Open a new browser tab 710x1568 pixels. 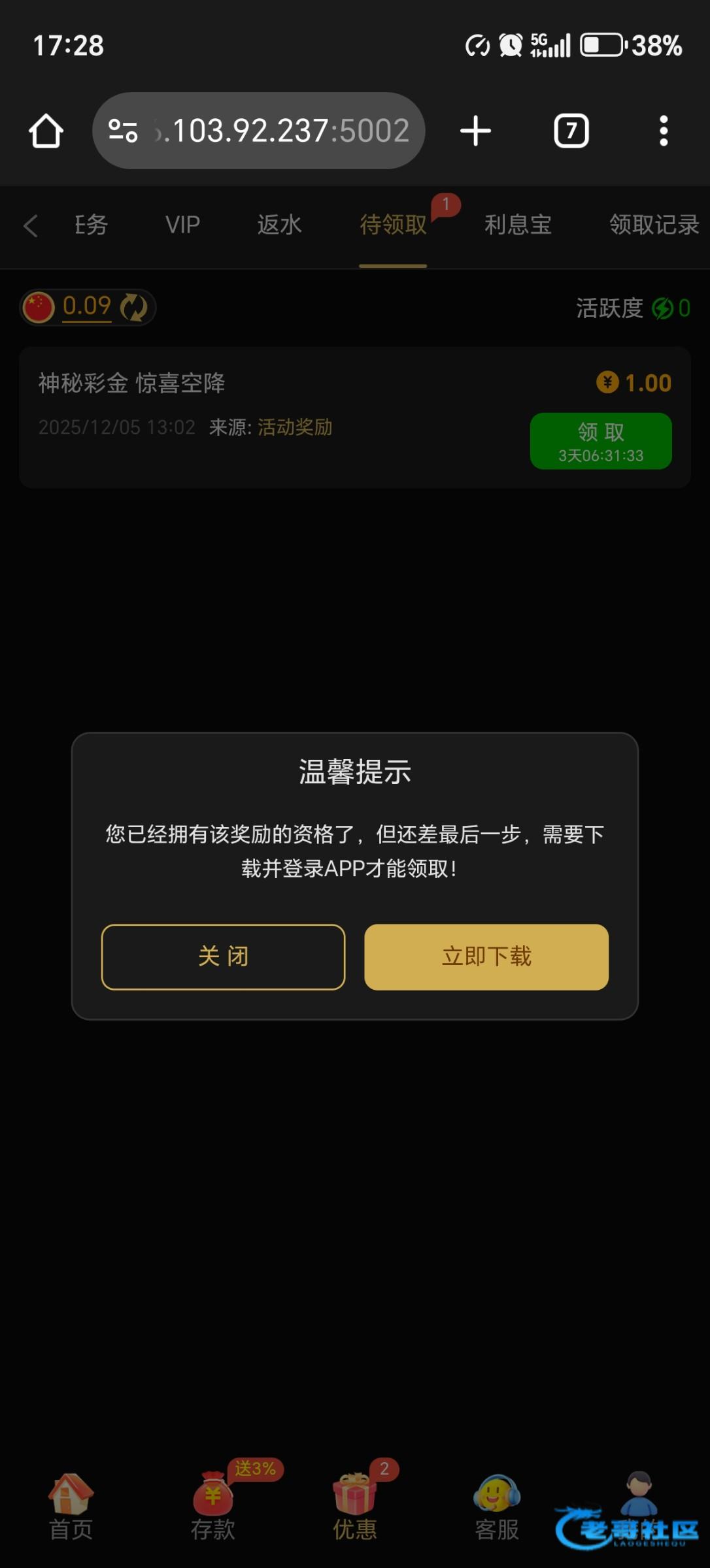coord(475,131)
